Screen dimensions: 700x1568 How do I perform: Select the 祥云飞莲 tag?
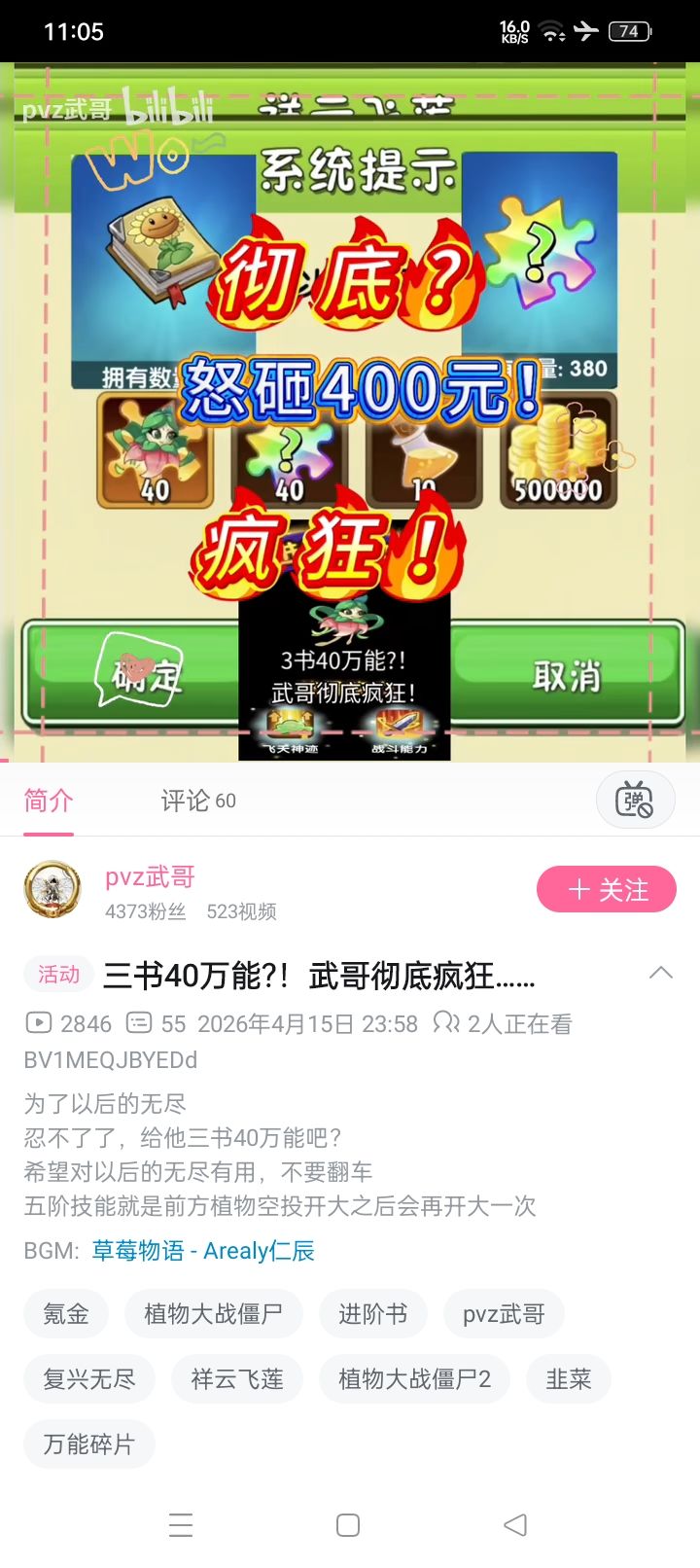coord(236,1378)
